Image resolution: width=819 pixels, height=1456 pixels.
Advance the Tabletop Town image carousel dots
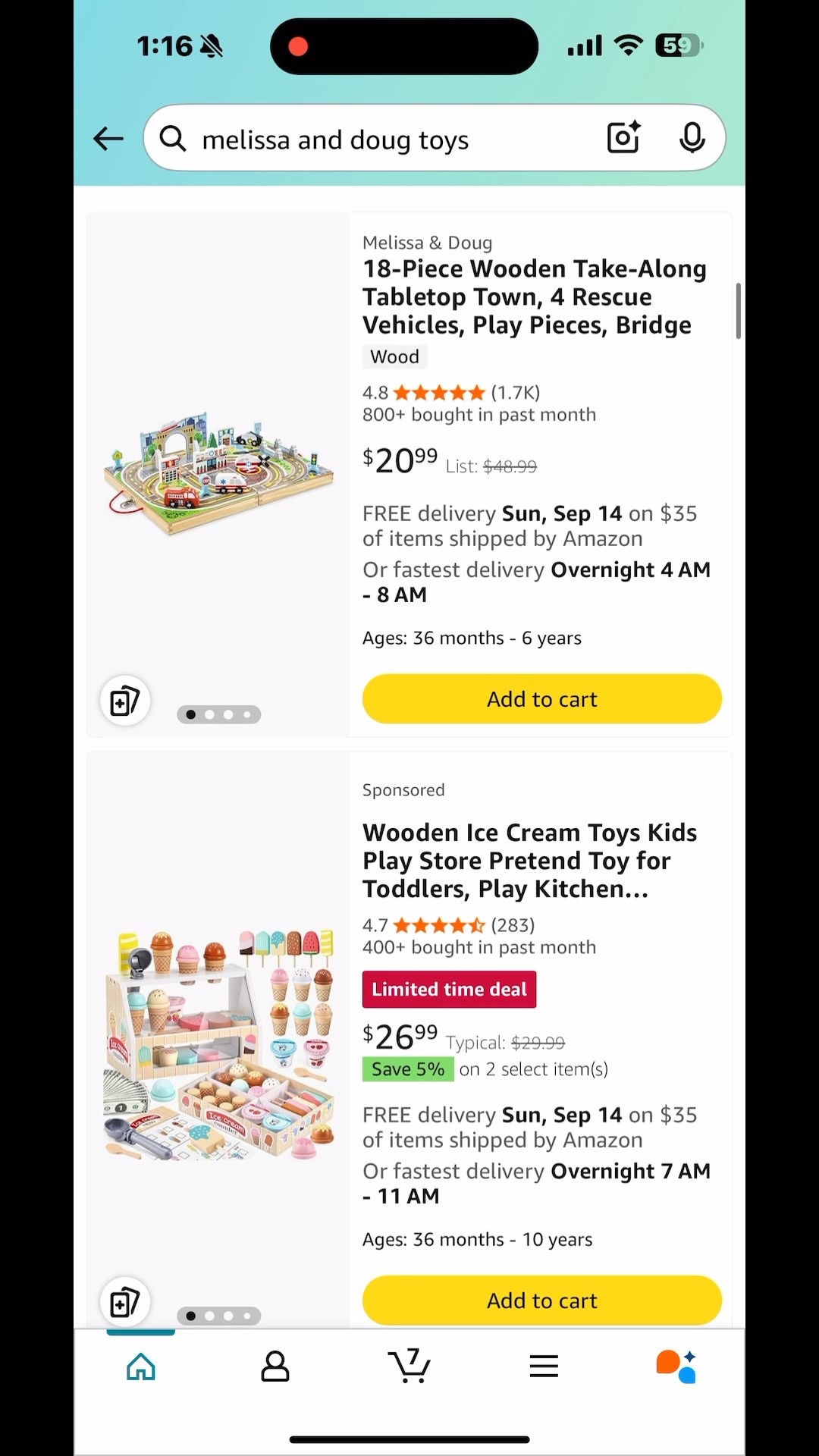point(218,714)
